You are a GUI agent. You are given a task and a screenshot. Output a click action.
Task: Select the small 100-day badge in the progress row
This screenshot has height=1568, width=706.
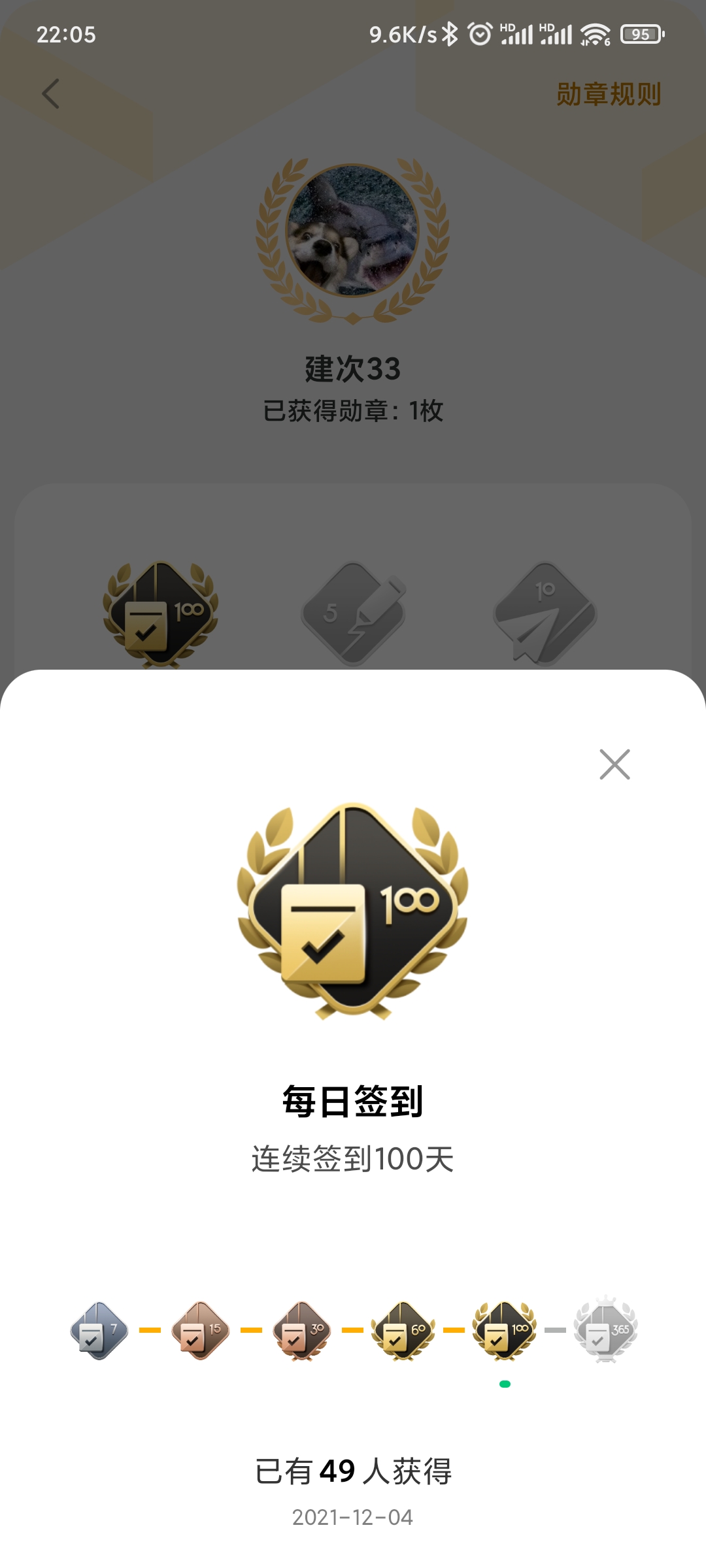pos(505,1331)
